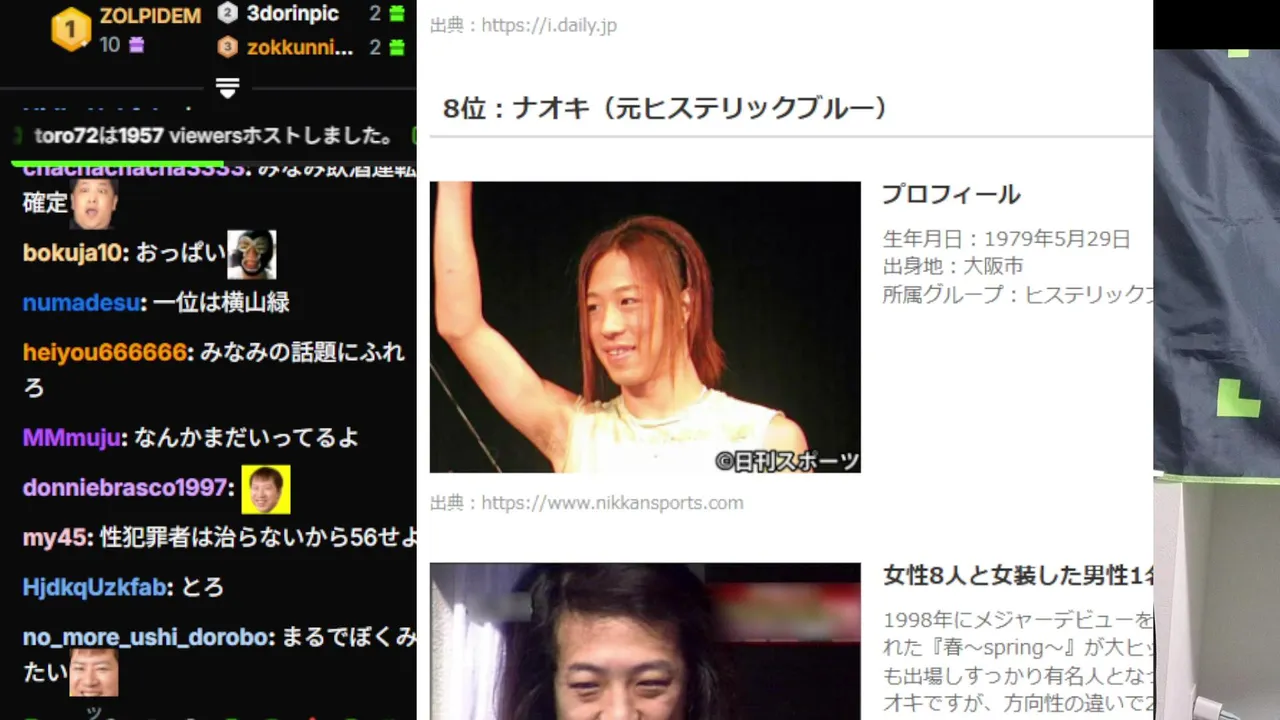Open donniebrasco1997's user card

pyautogui.click(x=125, y=488)
